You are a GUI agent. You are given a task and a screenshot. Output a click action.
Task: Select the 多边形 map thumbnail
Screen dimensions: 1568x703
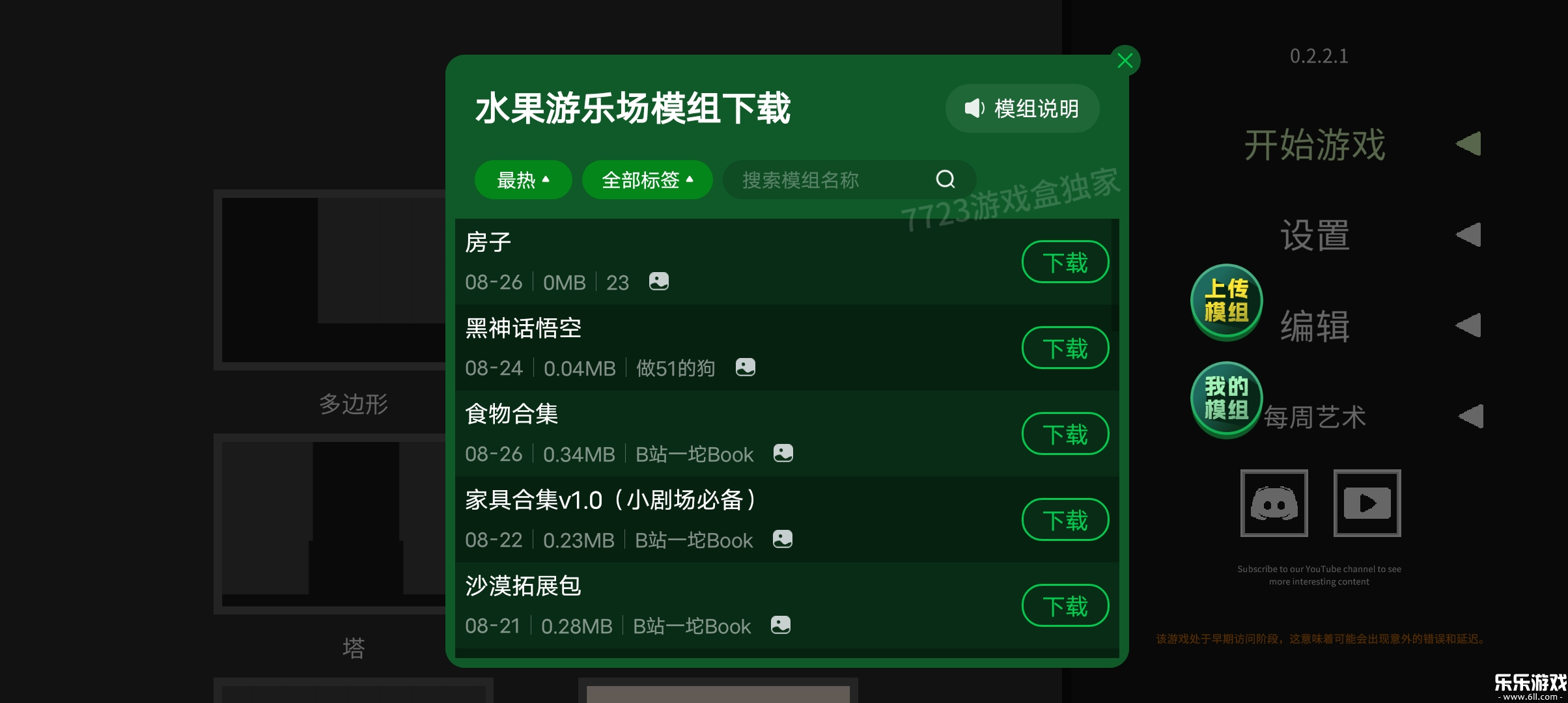point(332,280)
